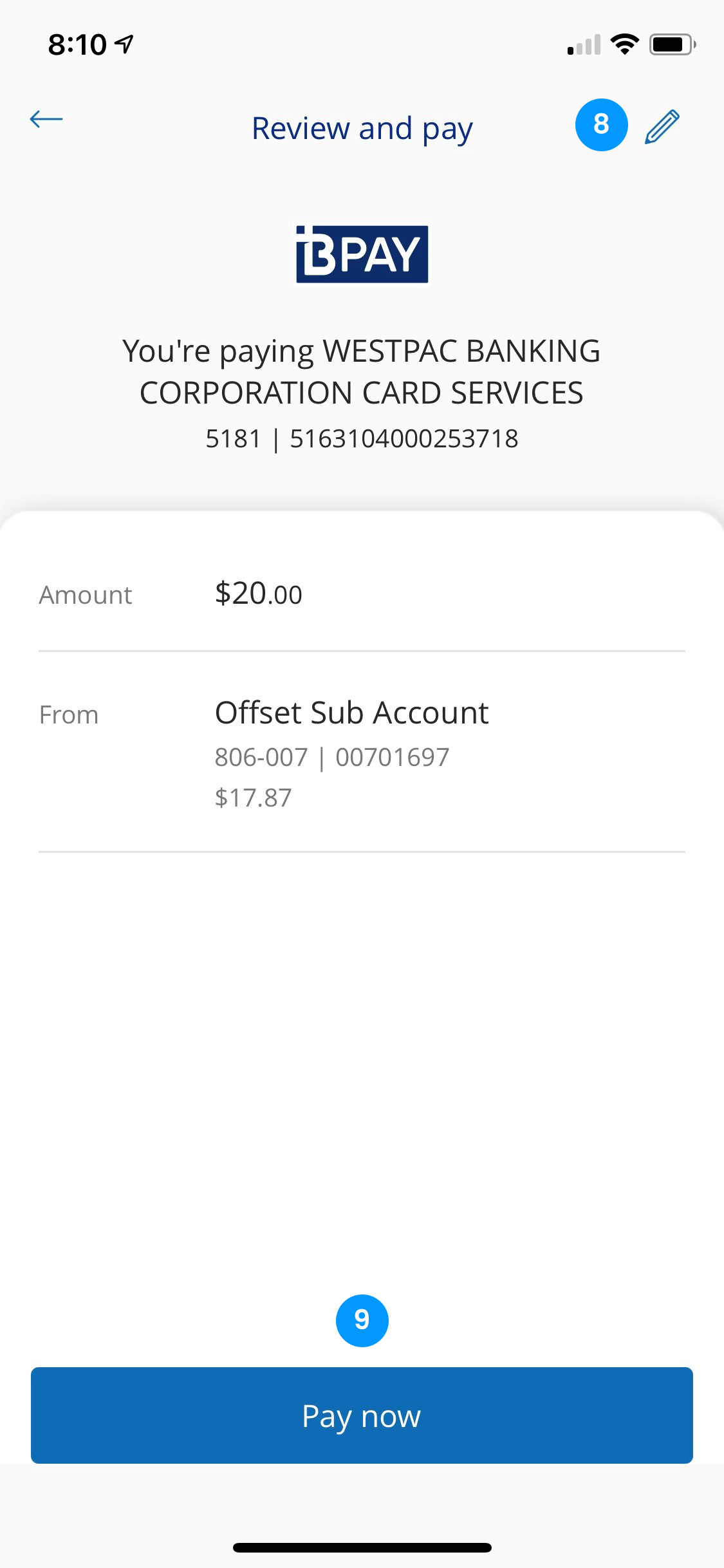Screen dimensions: 724x1568
Task: Tap the $17.87 available balance
Action: click(254, 798)
